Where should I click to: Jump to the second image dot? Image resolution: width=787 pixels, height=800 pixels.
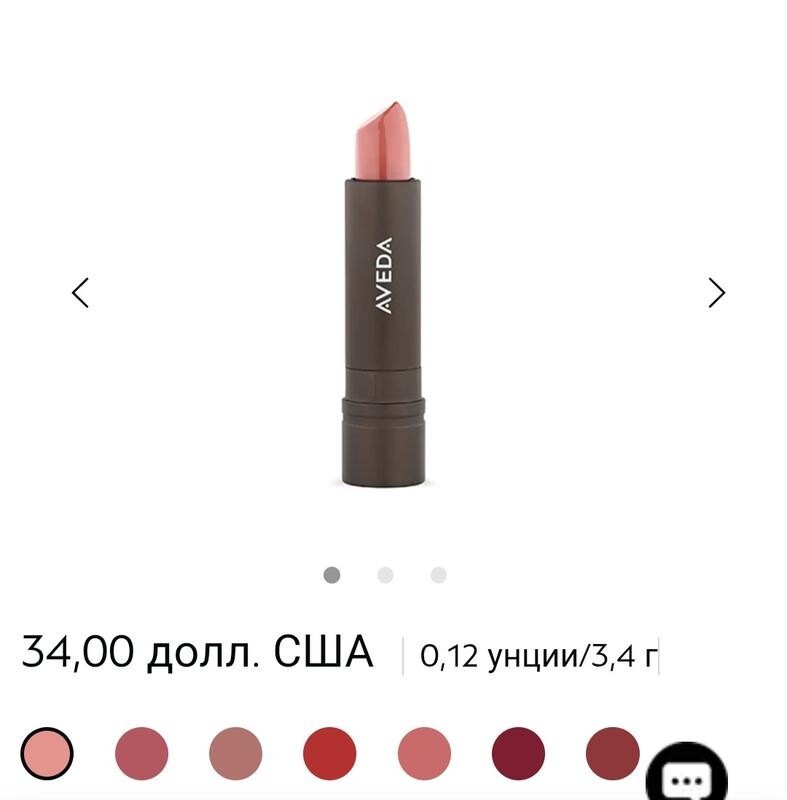385,575
